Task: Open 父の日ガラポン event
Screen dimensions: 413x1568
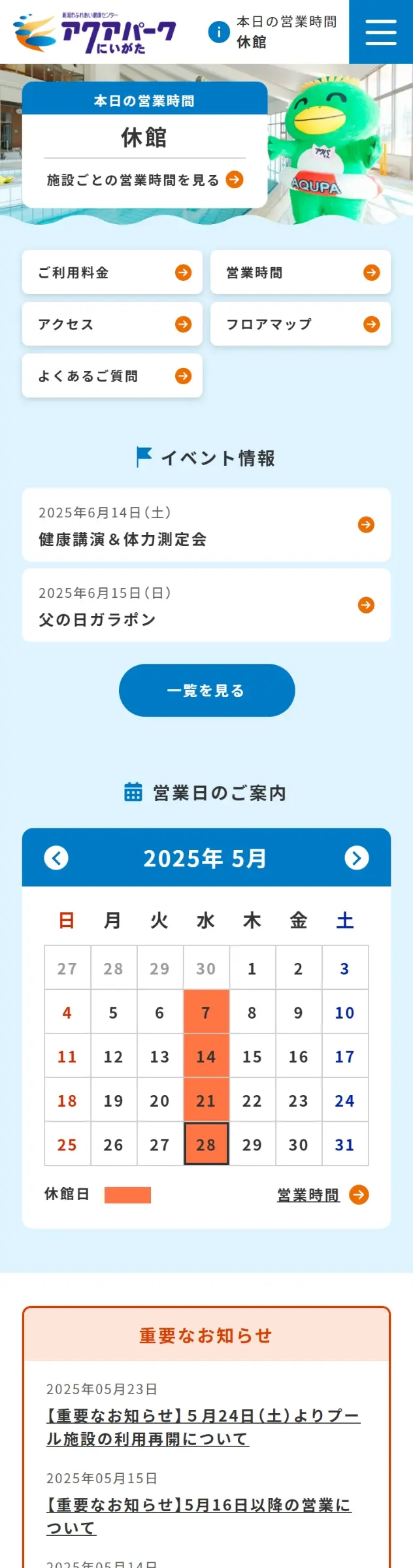Action: pos(206,606)
